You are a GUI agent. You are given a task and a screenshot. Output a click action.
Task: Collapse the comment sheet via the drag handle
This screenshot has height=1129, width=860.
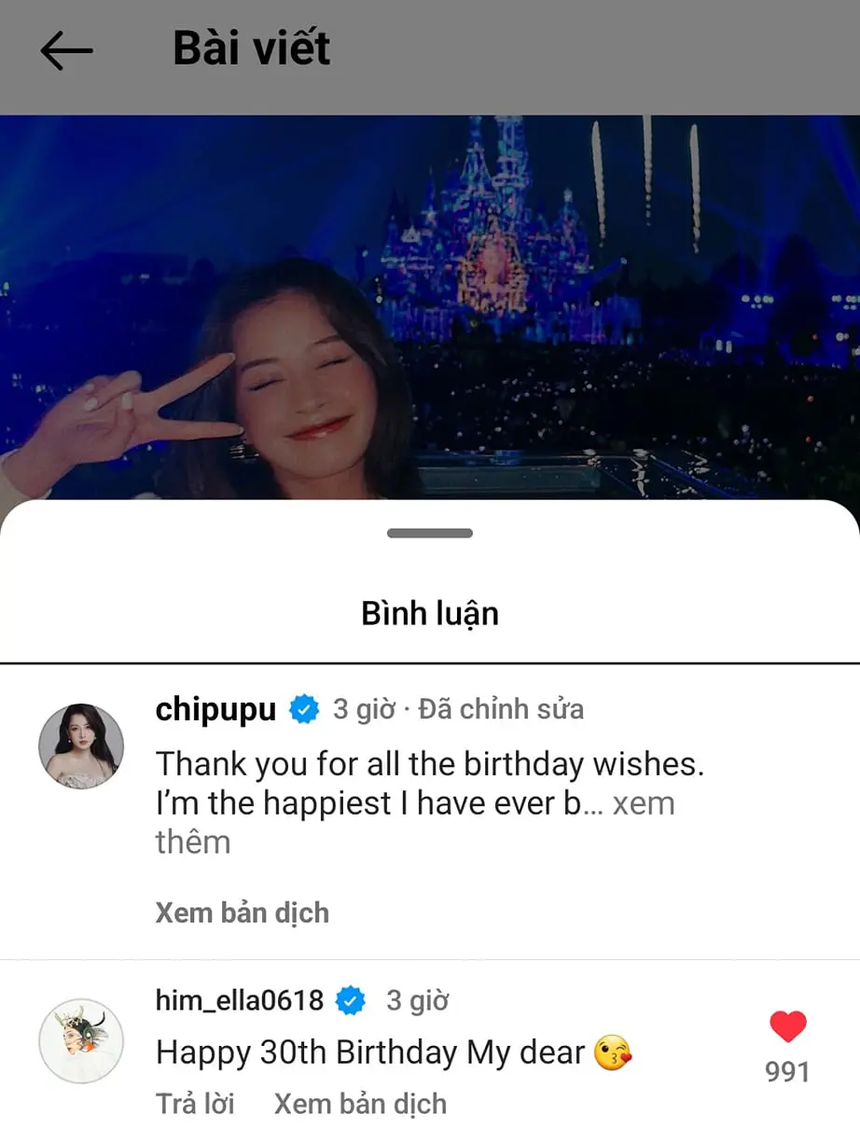pyautogui.click(x=429, y=533)
